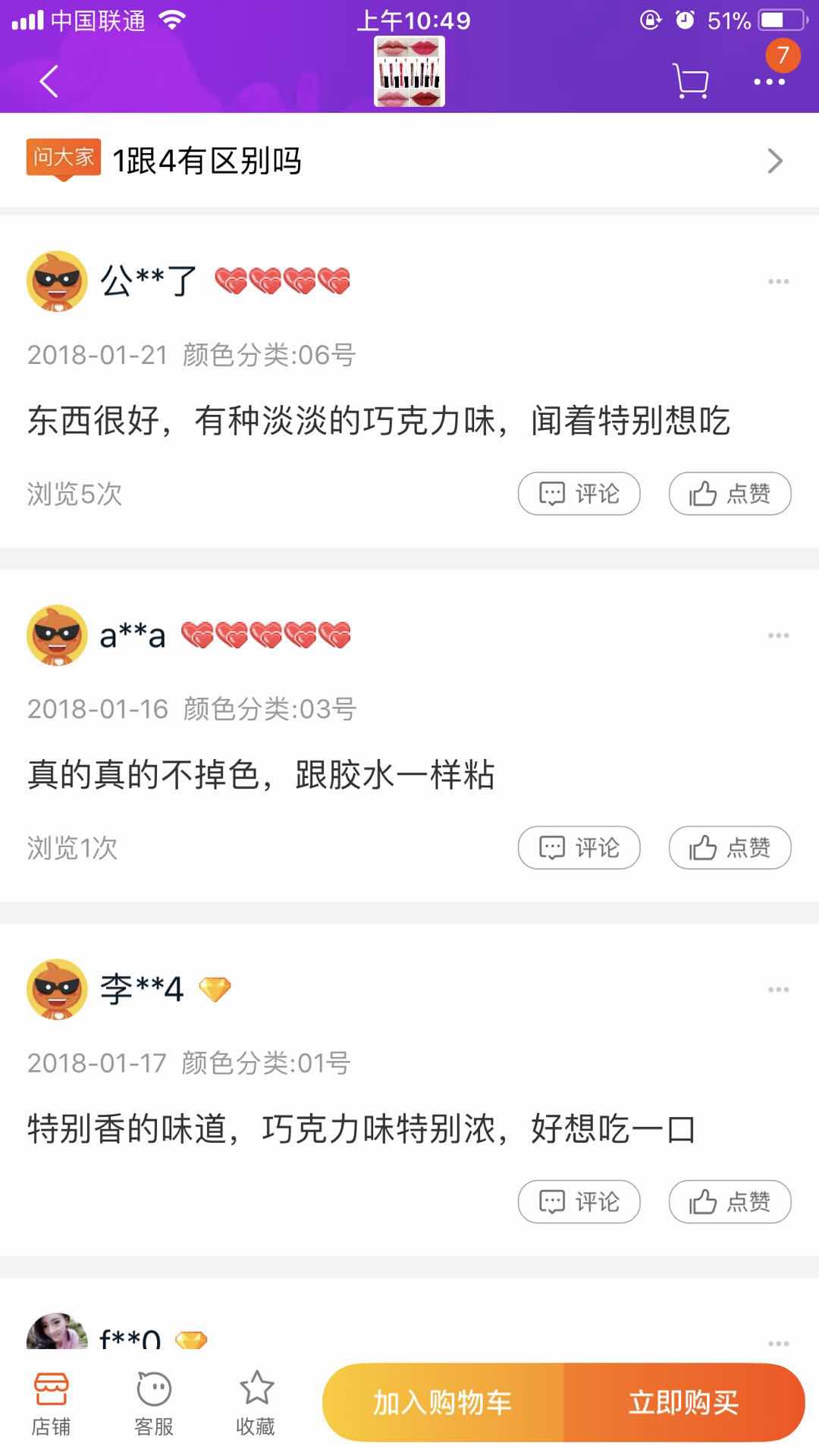Open comment icon on 公**了's review
Image resolution: width=819 pixels, height=1456 pixels.
tap(578, 493)
